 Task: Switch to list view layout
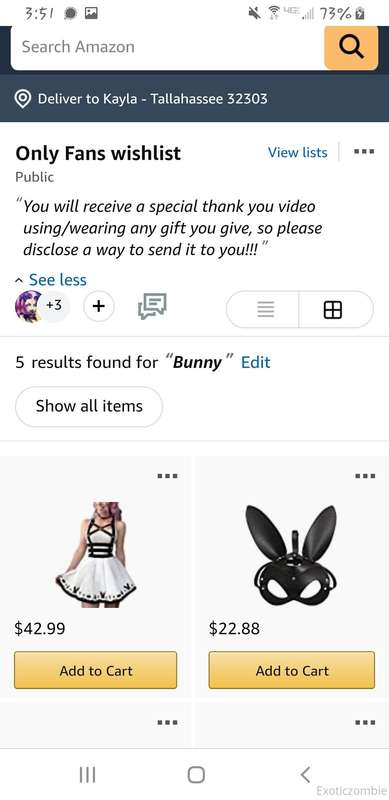(x=263, y=309)
